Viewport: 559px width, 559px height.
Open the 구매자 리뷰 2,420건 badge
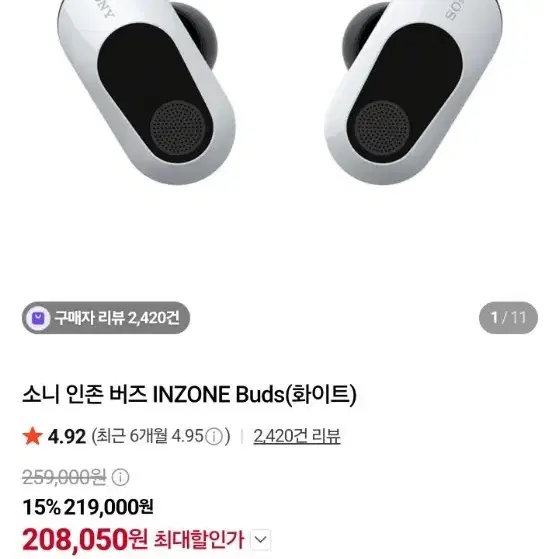click(x=106, y=318)
